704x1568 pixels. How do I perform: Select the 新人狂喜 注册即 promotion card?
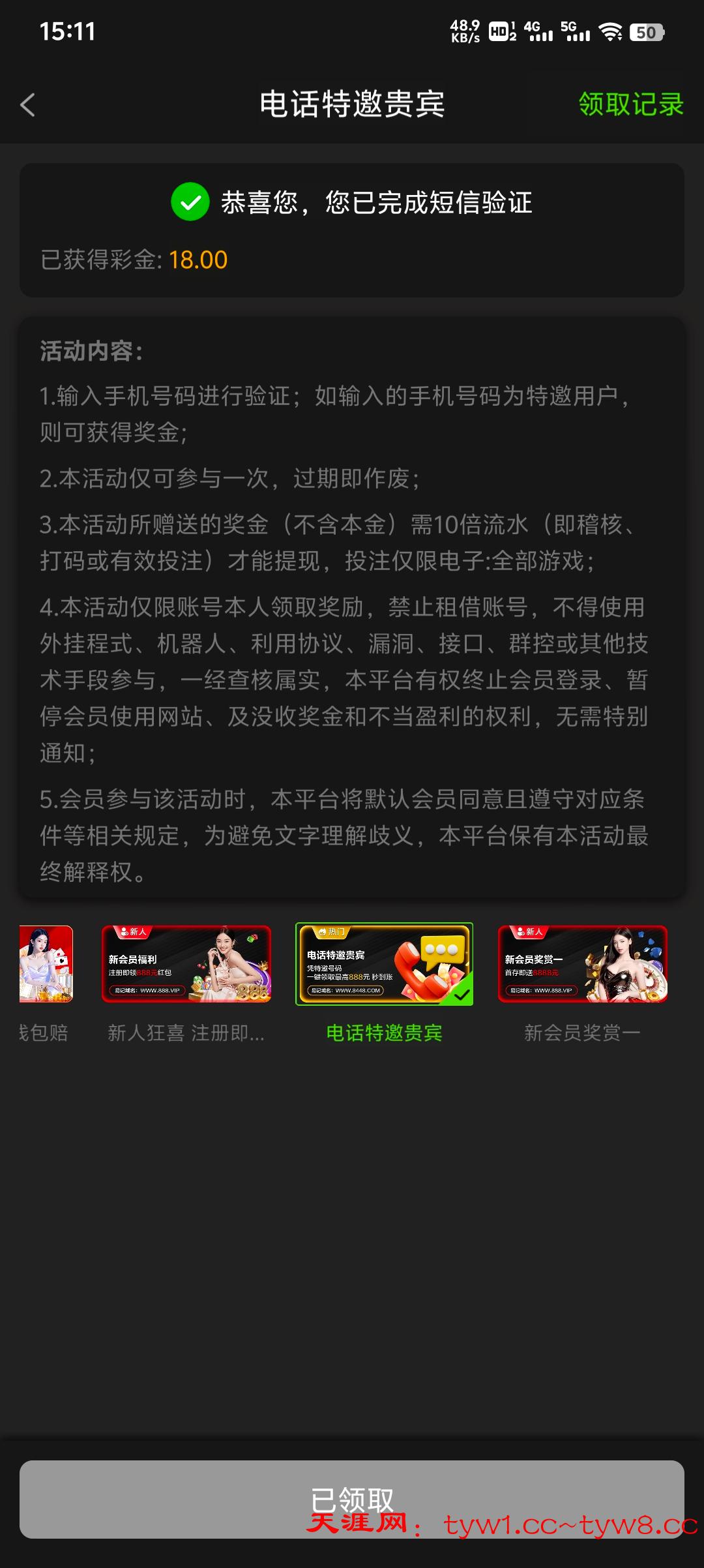(x=186, y=964)
